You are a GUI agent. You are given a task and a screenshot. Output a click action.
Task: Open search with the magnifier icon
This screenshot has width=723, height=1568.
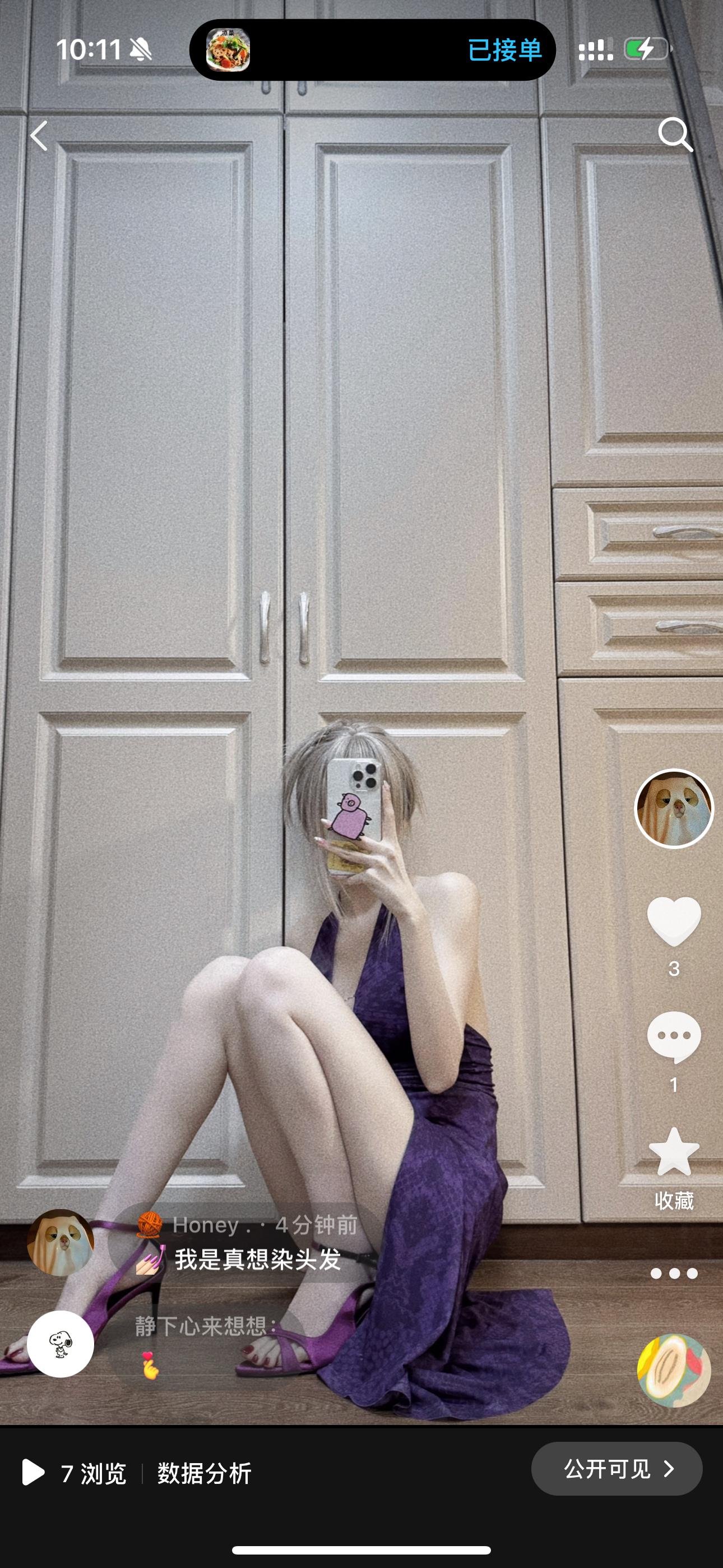[675, 134]
